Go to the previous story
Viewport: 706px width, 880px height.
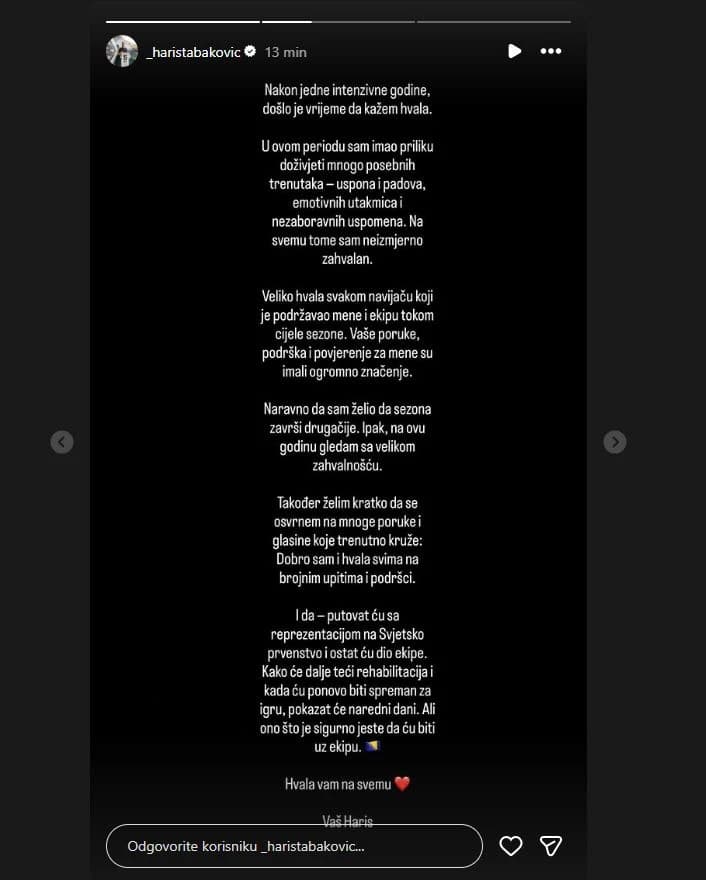tap(62, 442)
